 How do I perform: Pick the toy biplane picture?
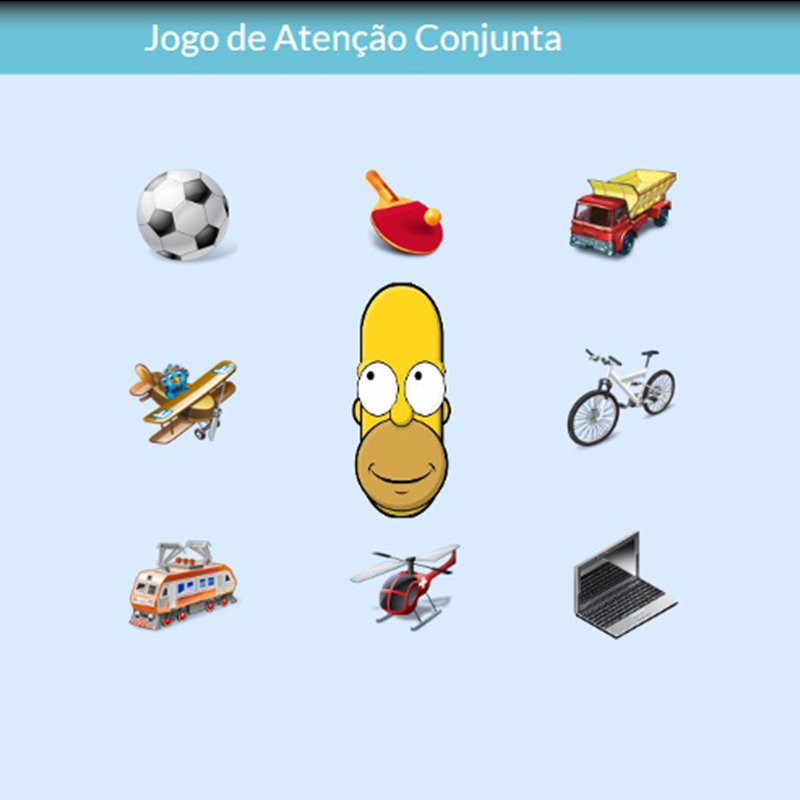point(184,399)
